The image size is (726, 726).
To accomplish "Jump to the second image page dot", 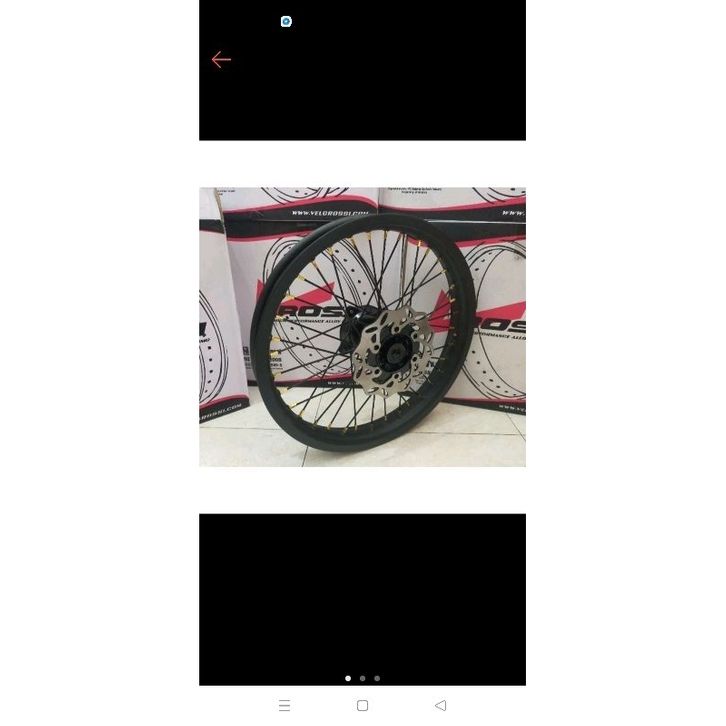I will [x=362, y=678].
